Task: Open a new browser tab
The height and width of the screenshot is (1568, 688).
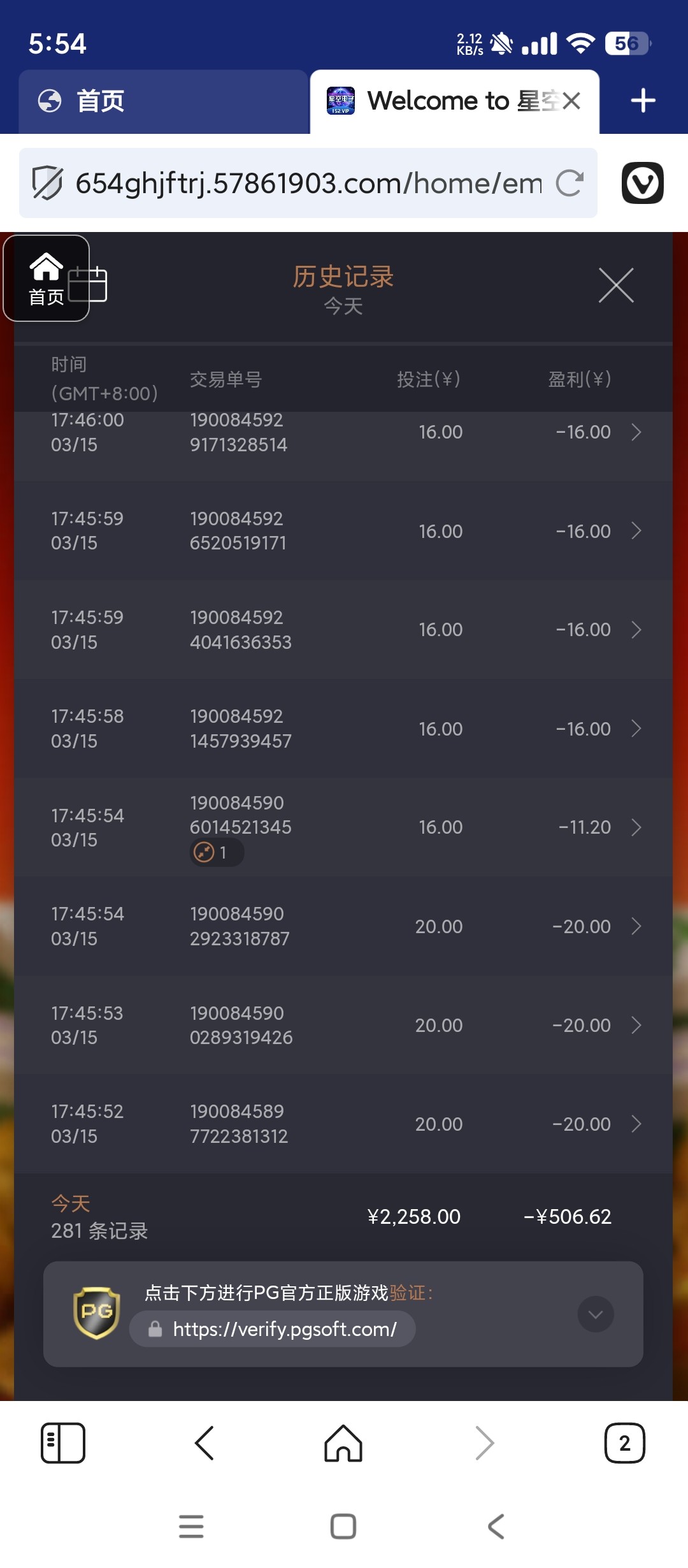Action: [x=643, y=101]
